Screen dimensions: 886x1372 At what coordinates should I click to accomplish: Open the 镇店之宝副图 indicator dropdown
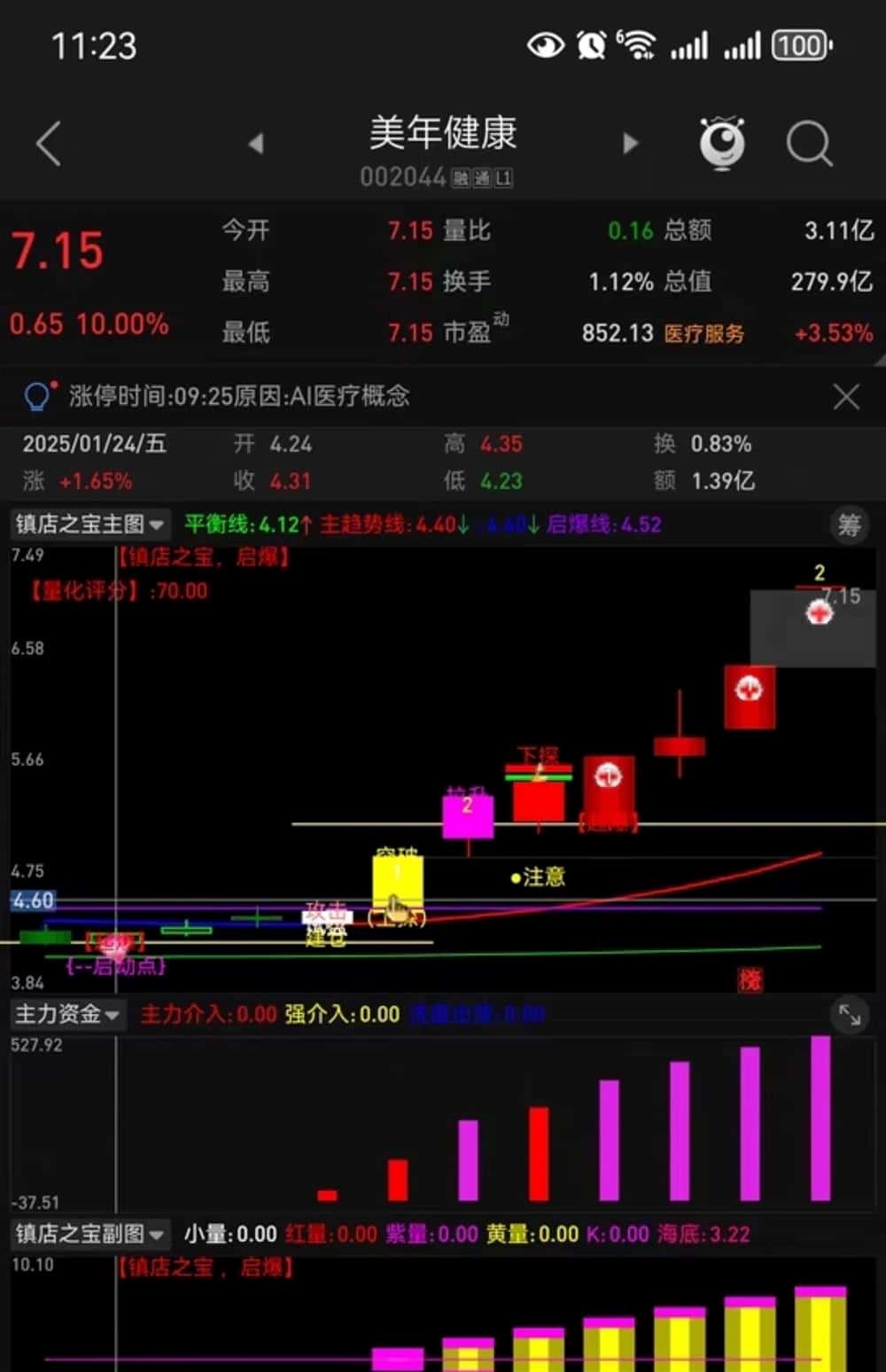pos(89,1233)
